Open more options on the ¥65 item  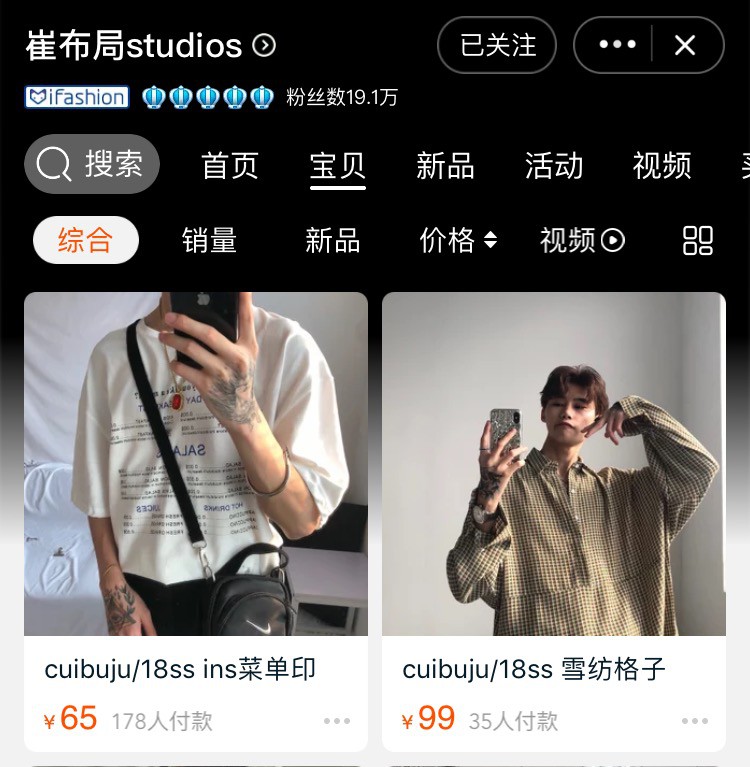coord(337,721)
